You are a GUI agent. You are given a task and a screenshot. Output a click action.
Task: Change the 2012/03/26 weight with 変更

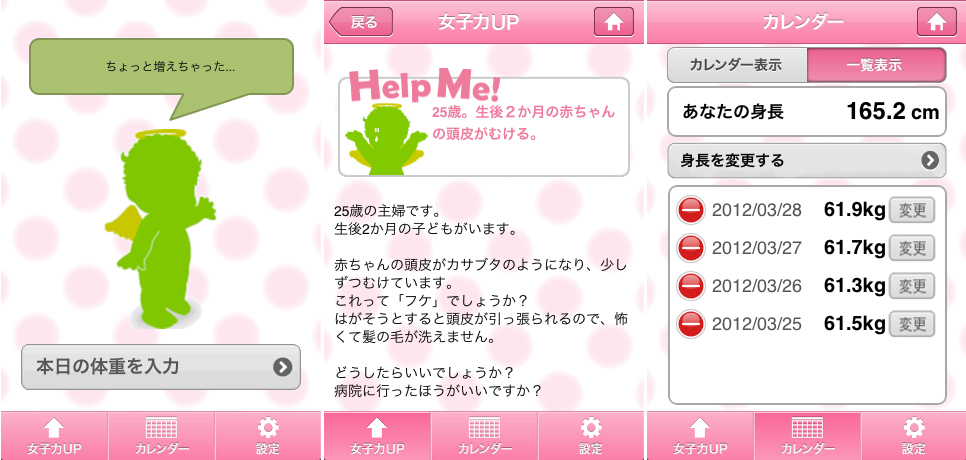click(911, 286)
